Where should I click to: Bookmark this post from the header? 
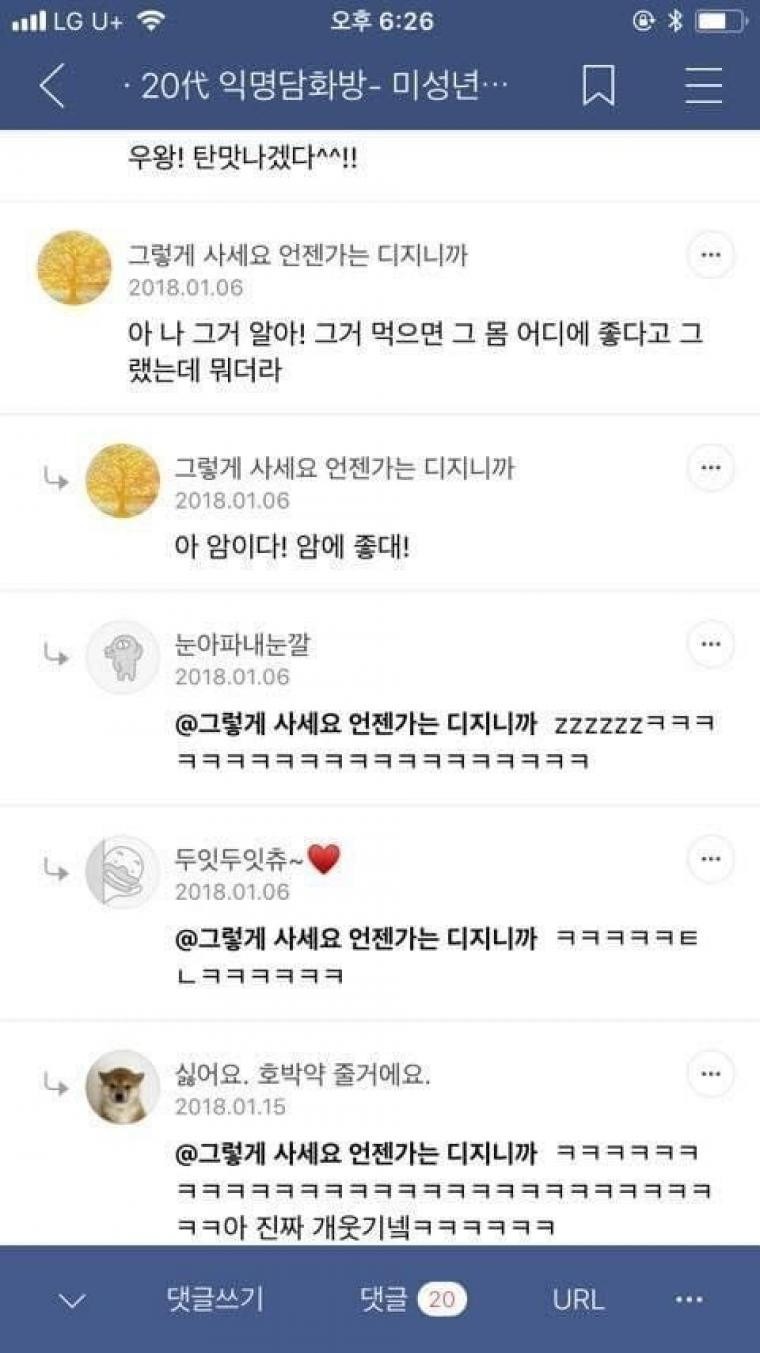[598, 87]
